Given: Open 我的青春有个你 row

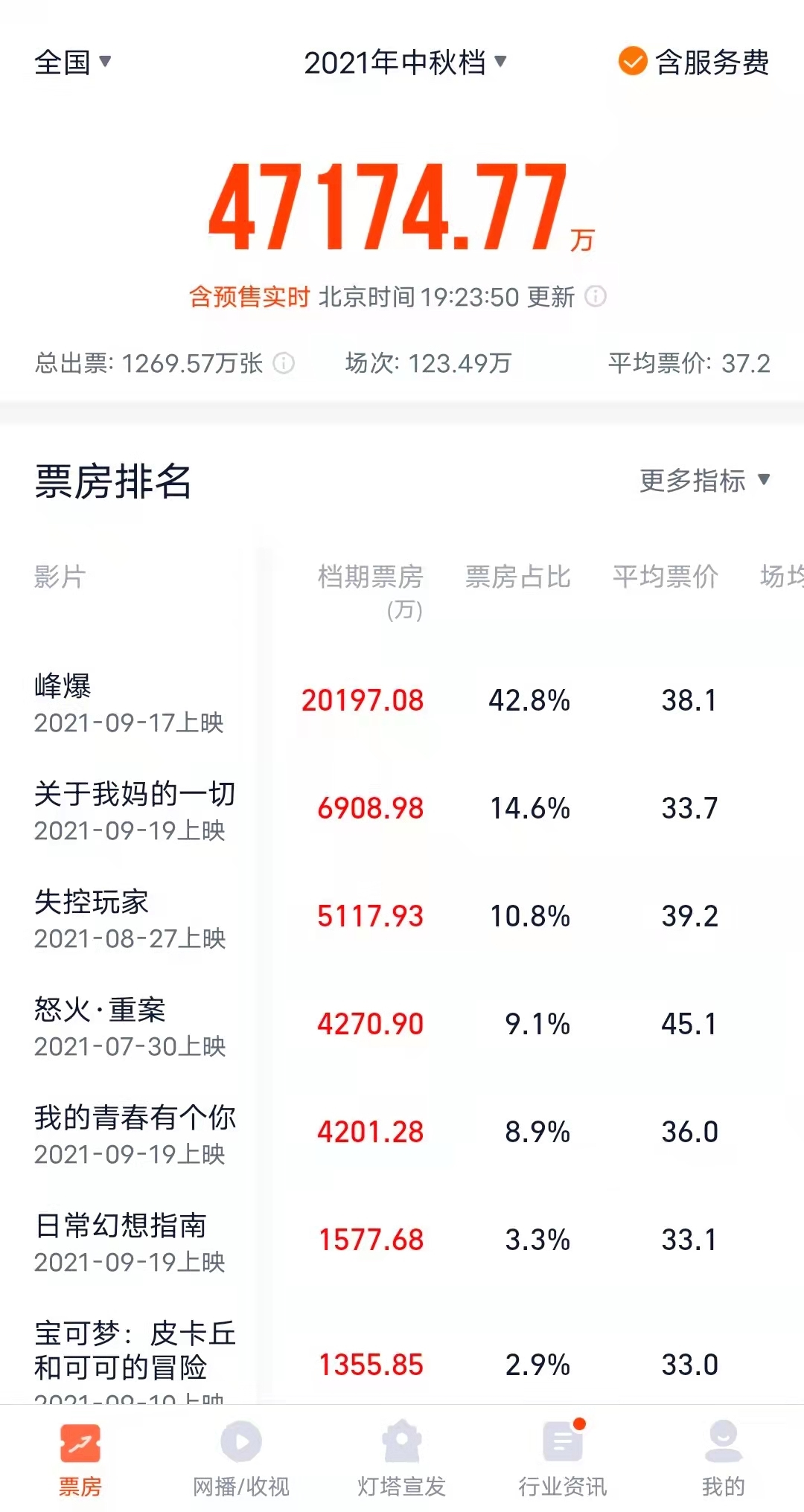Looking at the screenshot, I should pos(402,1133).
